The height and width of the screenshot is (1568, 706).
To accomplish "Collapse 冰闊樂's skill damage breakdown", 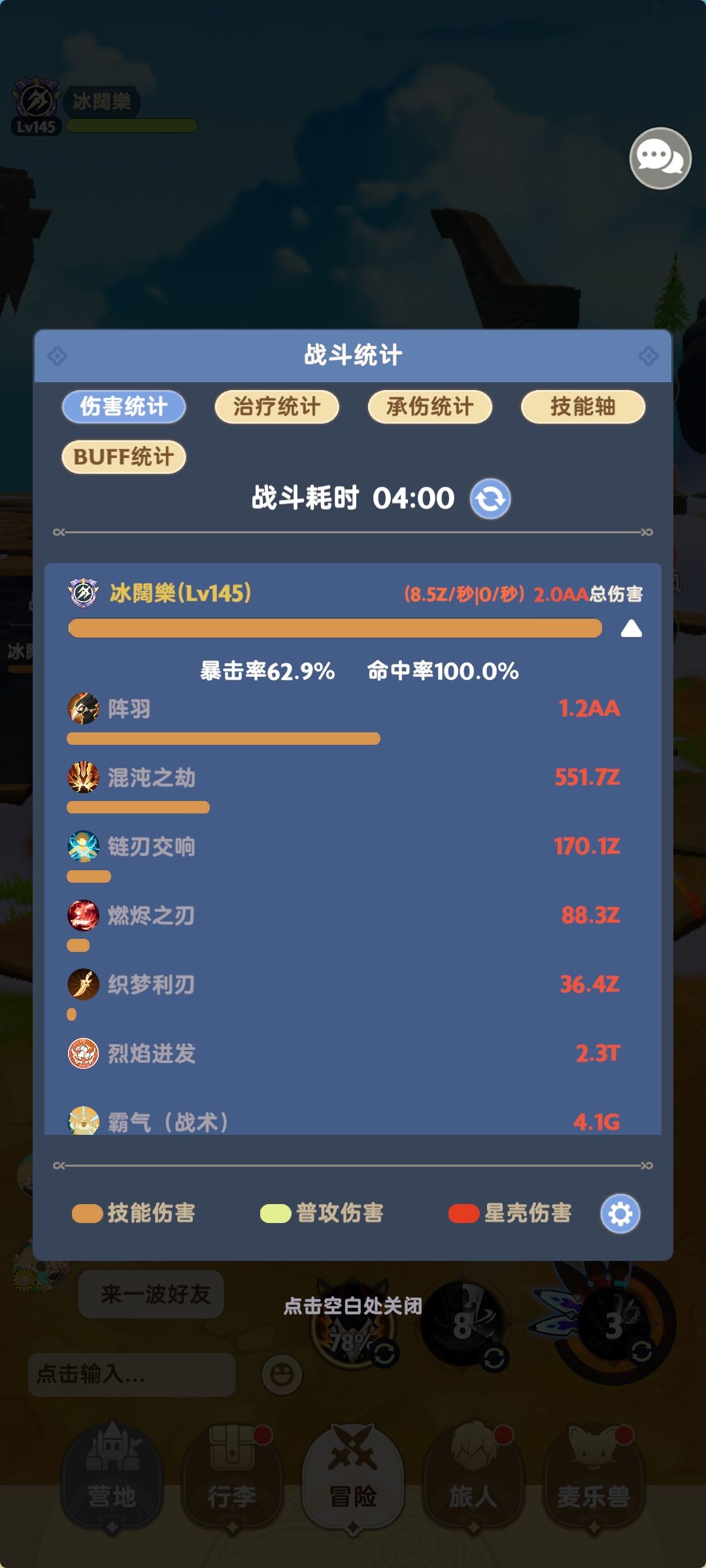I will (630, 628).
